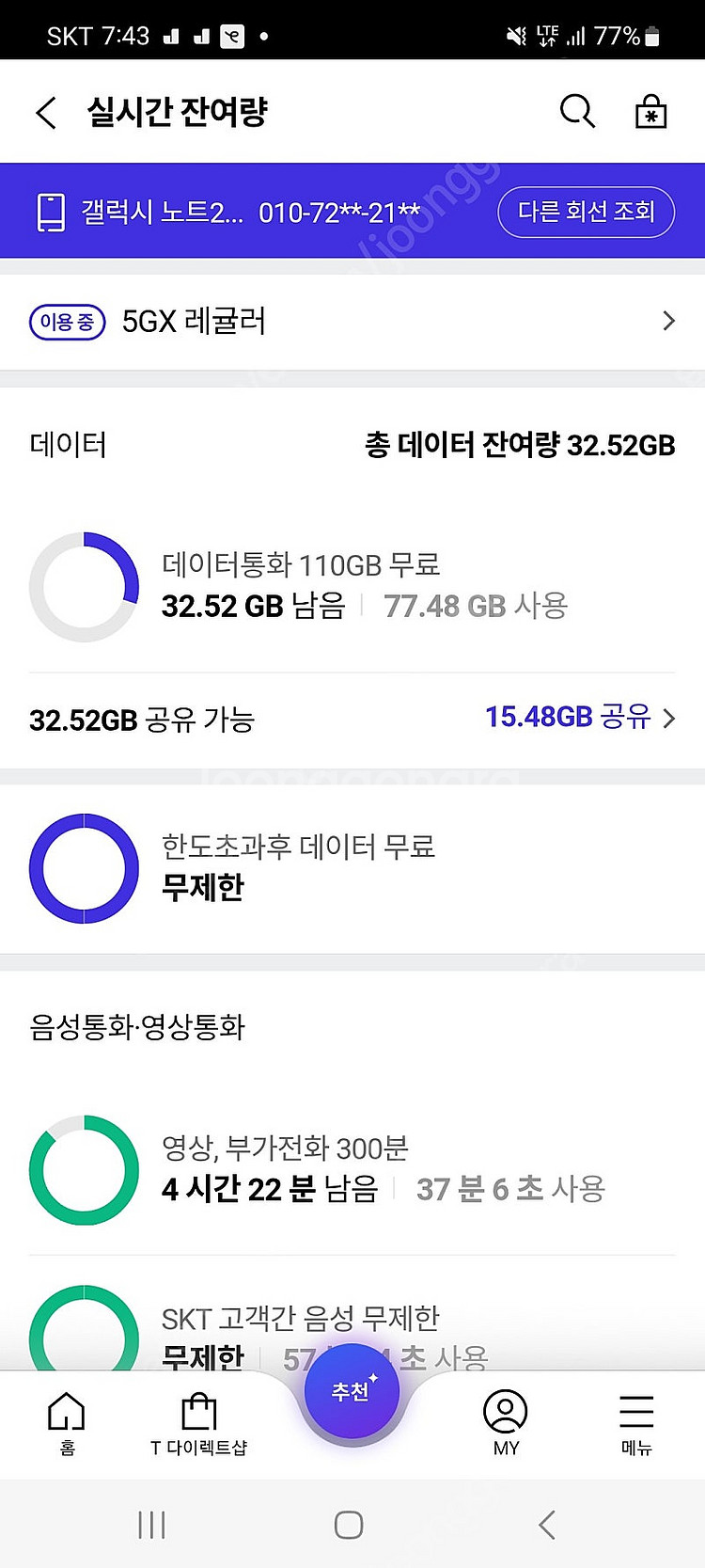The width and height of the screenshot is (705, 1568).
Task: Tap the 무제한 한도초과후 데이터 donut chart
Action: pos(84,868)
